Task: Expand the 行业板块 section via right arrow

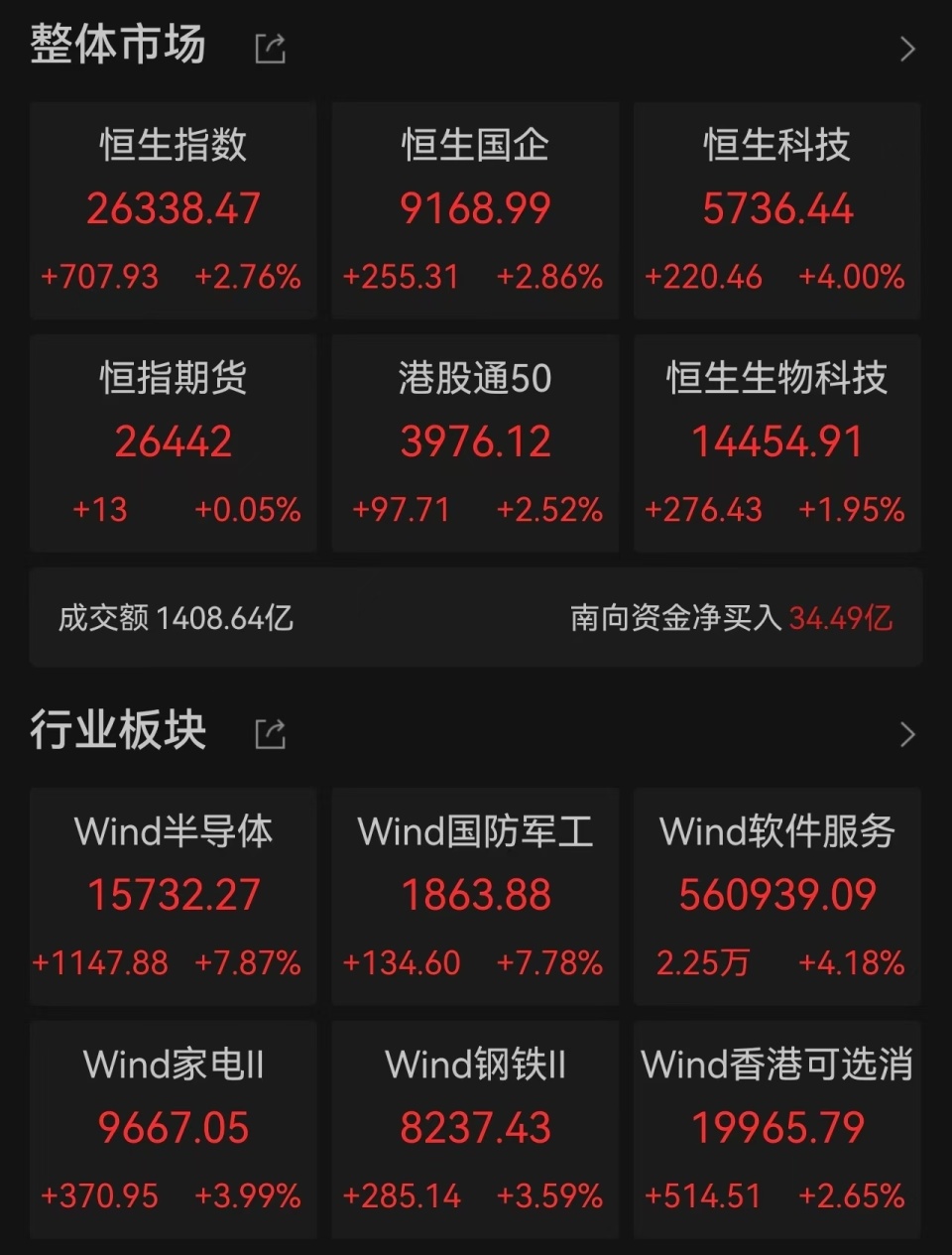Action: click(907, 734)
